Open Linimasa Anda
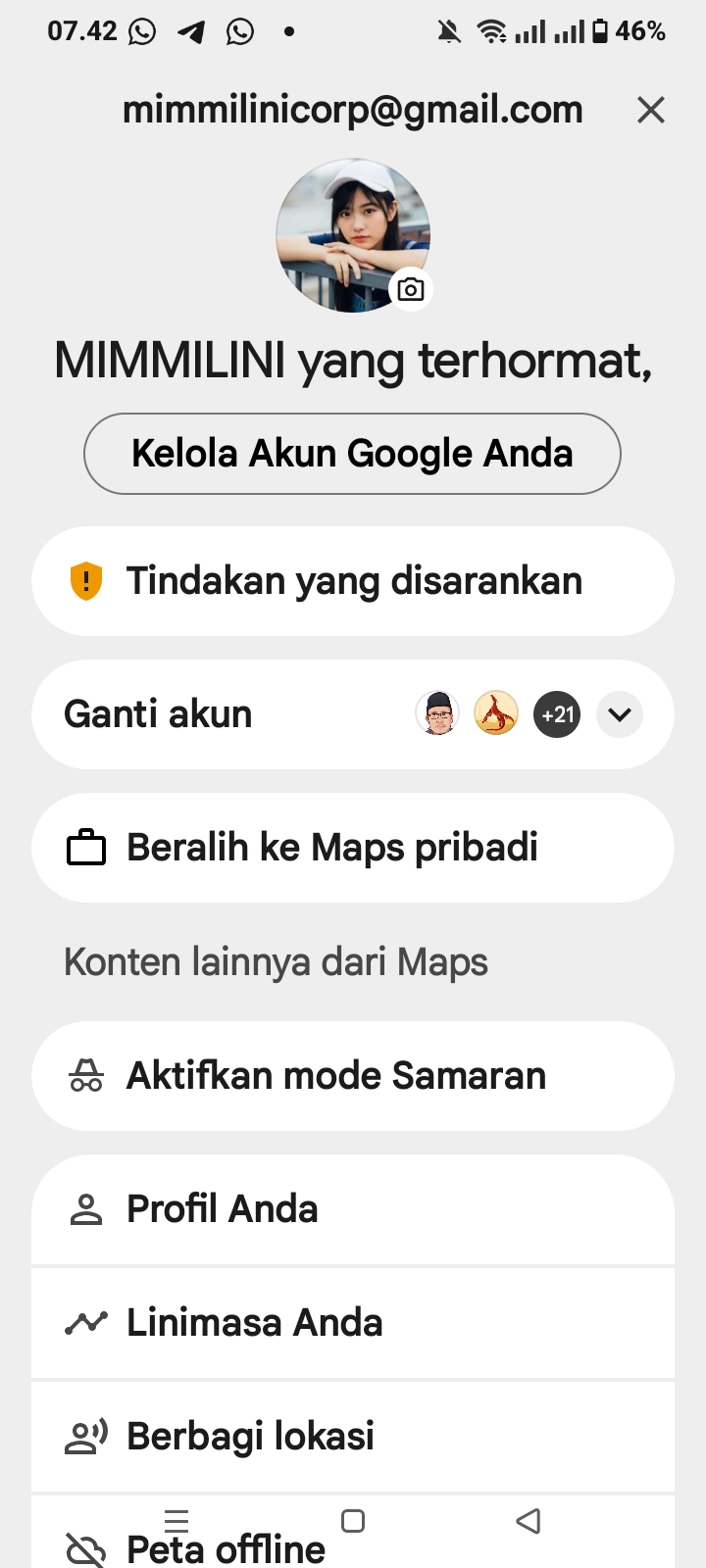 [x=352, y=1323]
